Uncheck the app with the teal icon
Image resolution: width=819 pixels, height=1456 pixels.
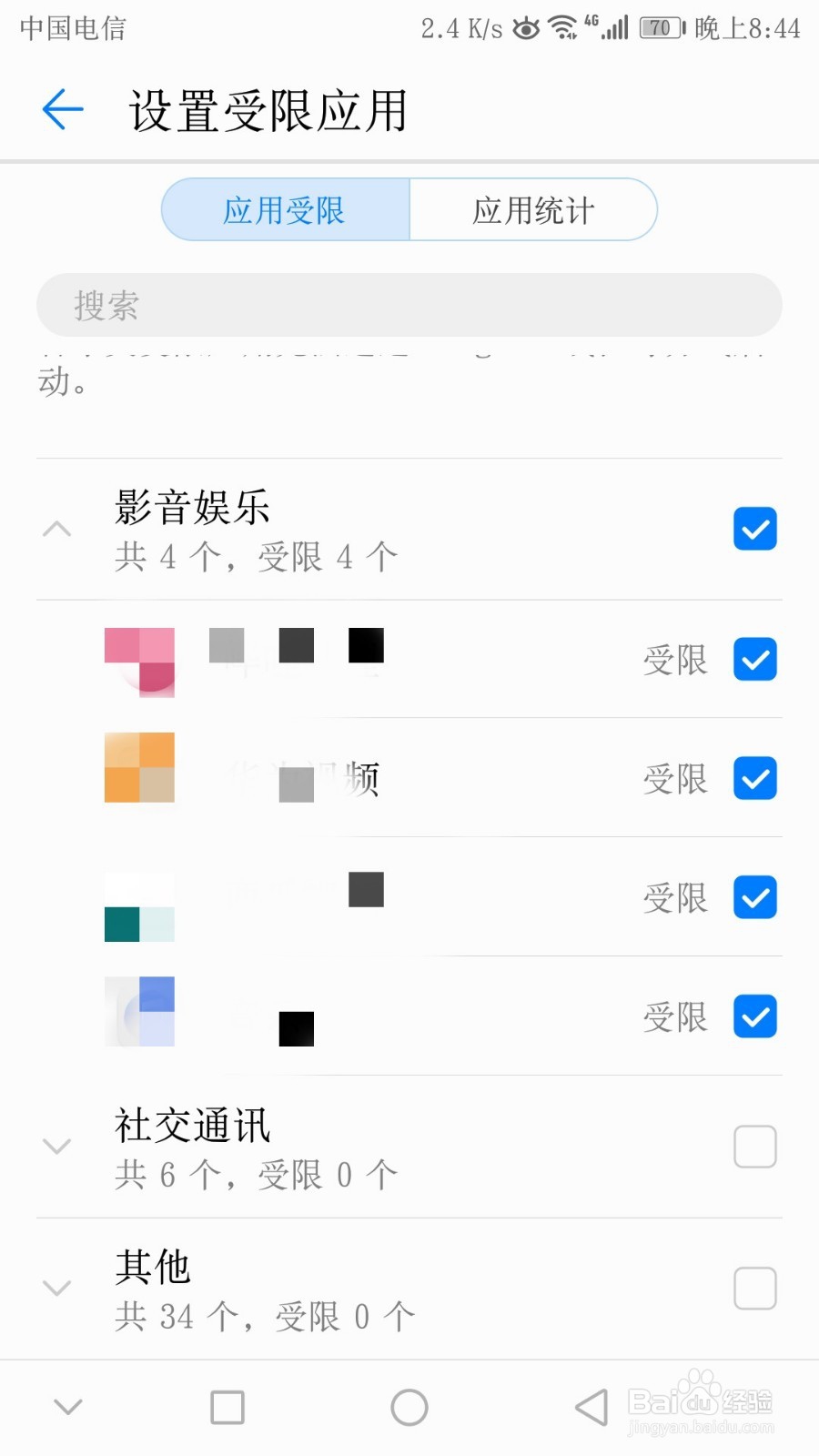click(755, 898)
